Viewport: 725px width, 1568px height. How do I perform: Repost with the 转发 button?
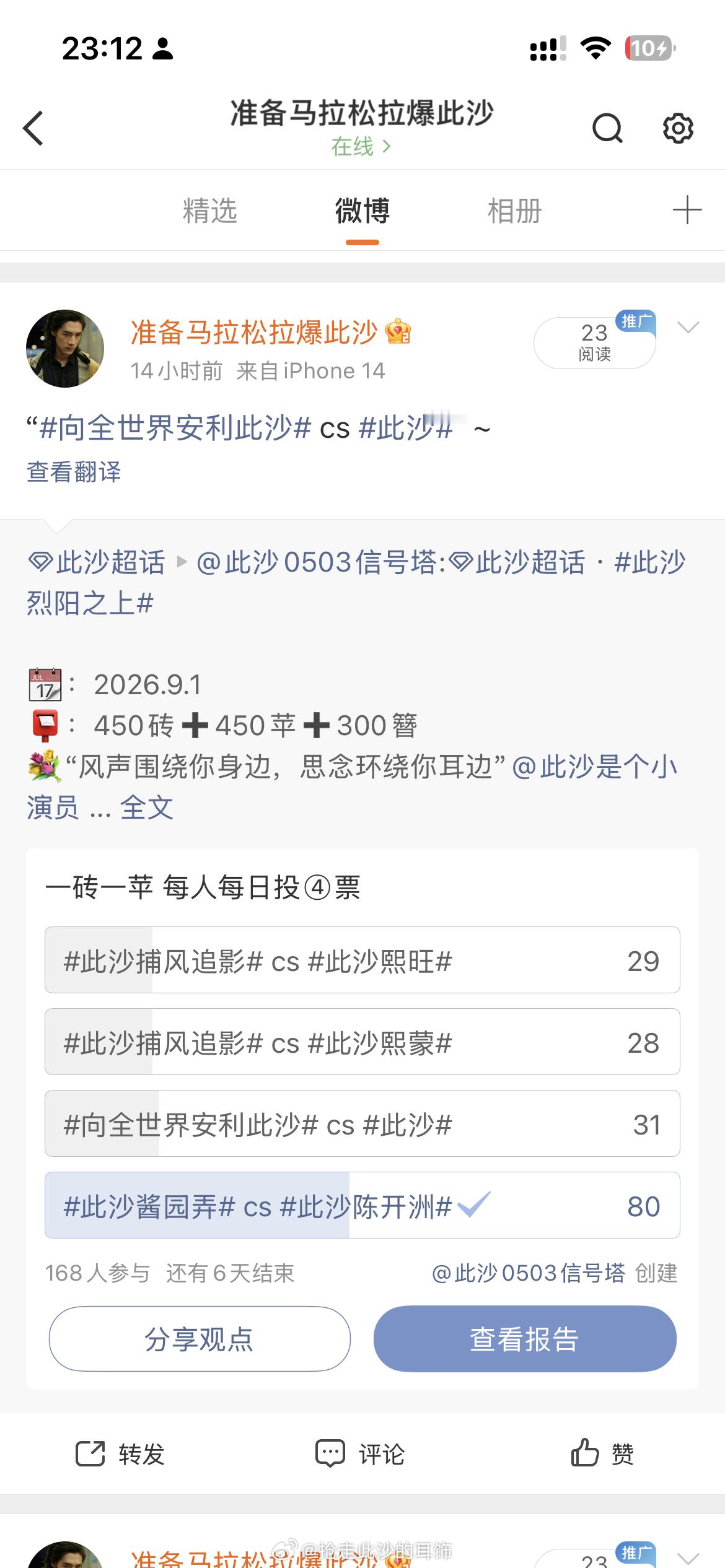pos(120,1454)
